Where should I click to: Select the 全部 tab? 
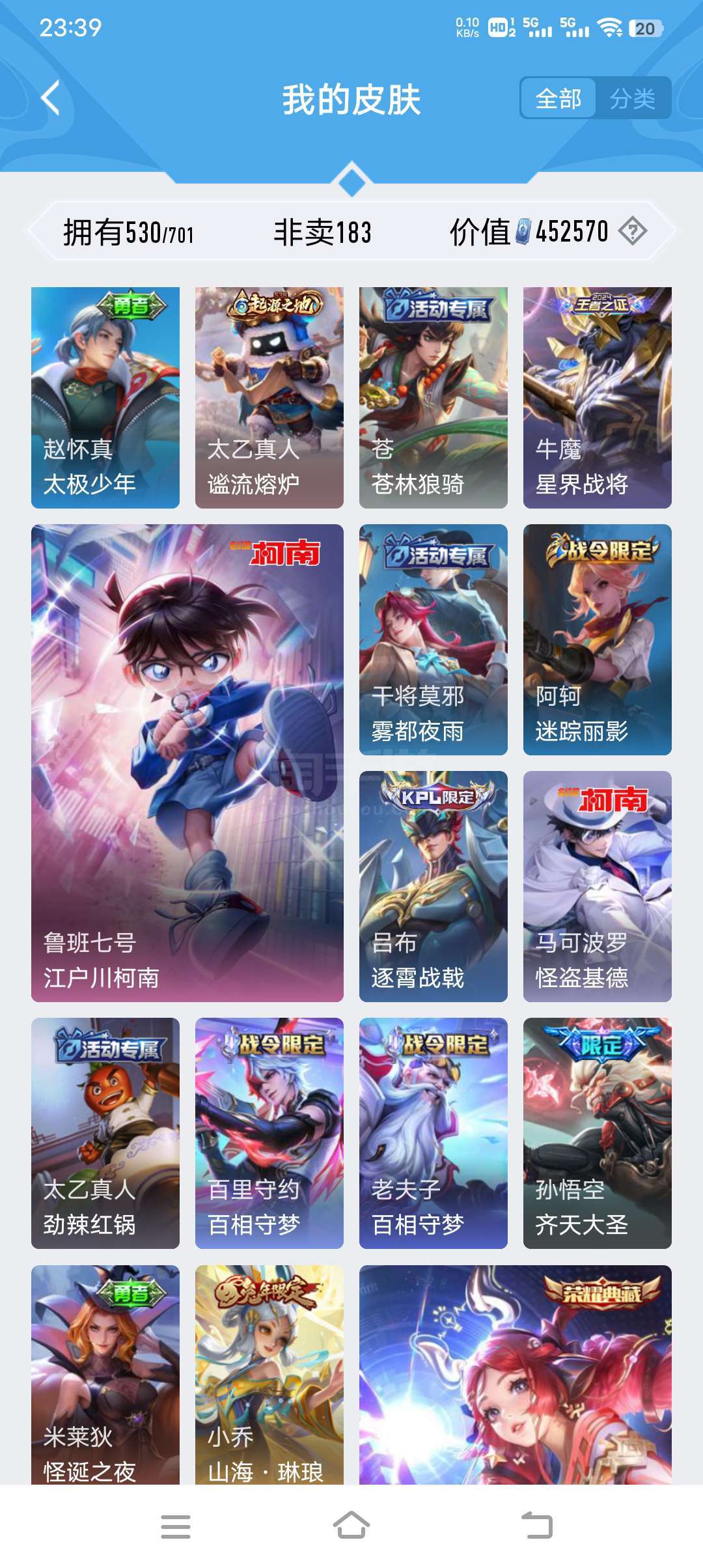[x=558, y=98]
